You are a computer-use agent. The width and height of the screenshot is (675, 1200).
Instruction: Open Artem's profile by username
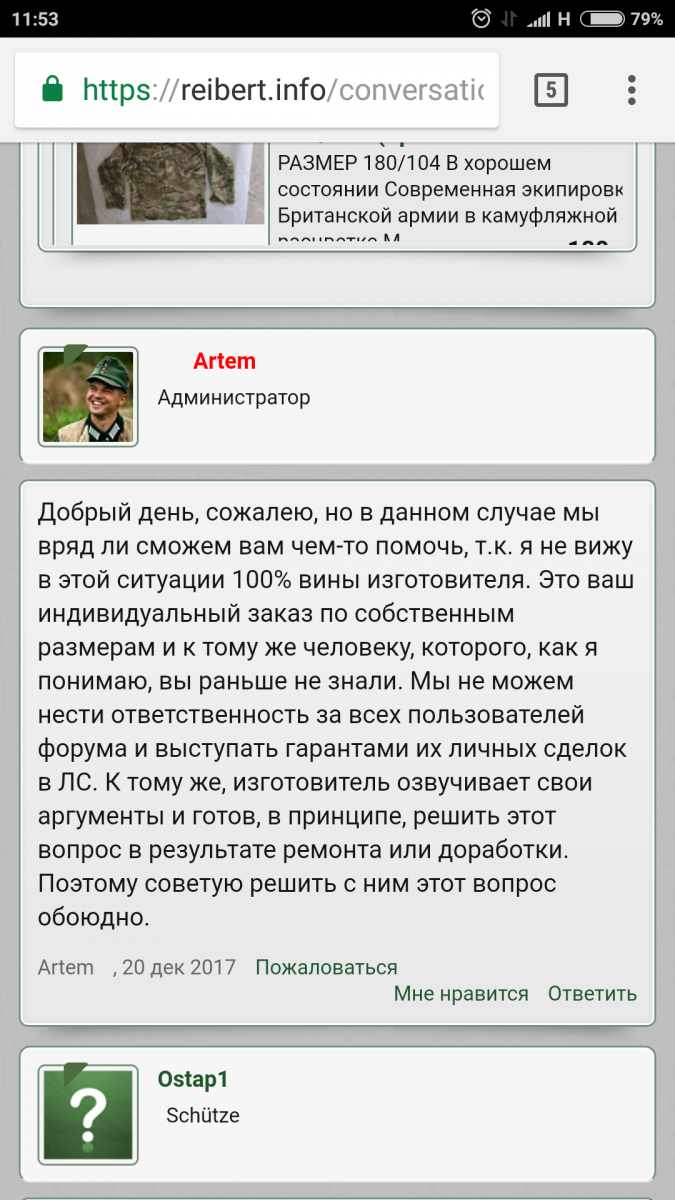point(224,361)
